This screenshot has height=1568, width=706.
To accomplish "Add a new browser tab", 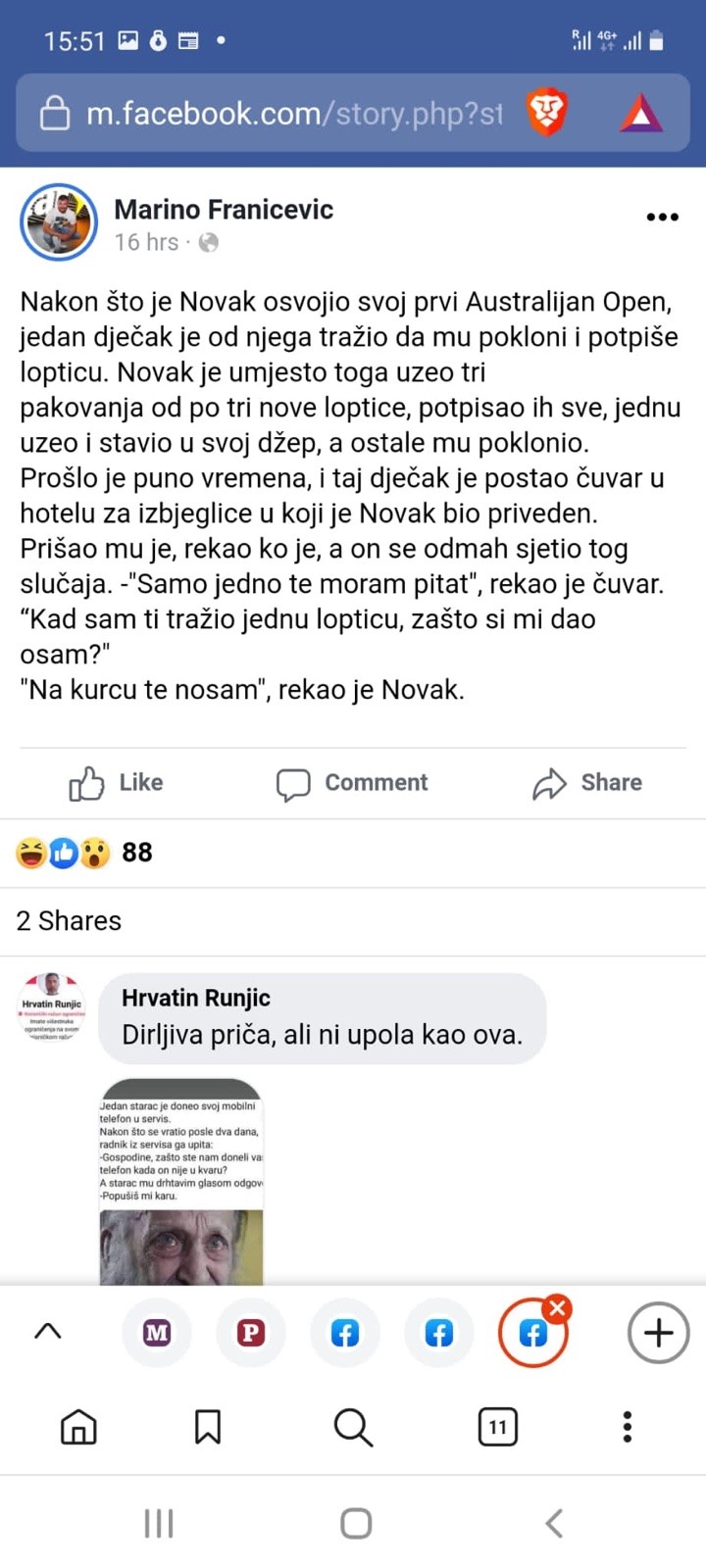I will [x=658, y=1332].
